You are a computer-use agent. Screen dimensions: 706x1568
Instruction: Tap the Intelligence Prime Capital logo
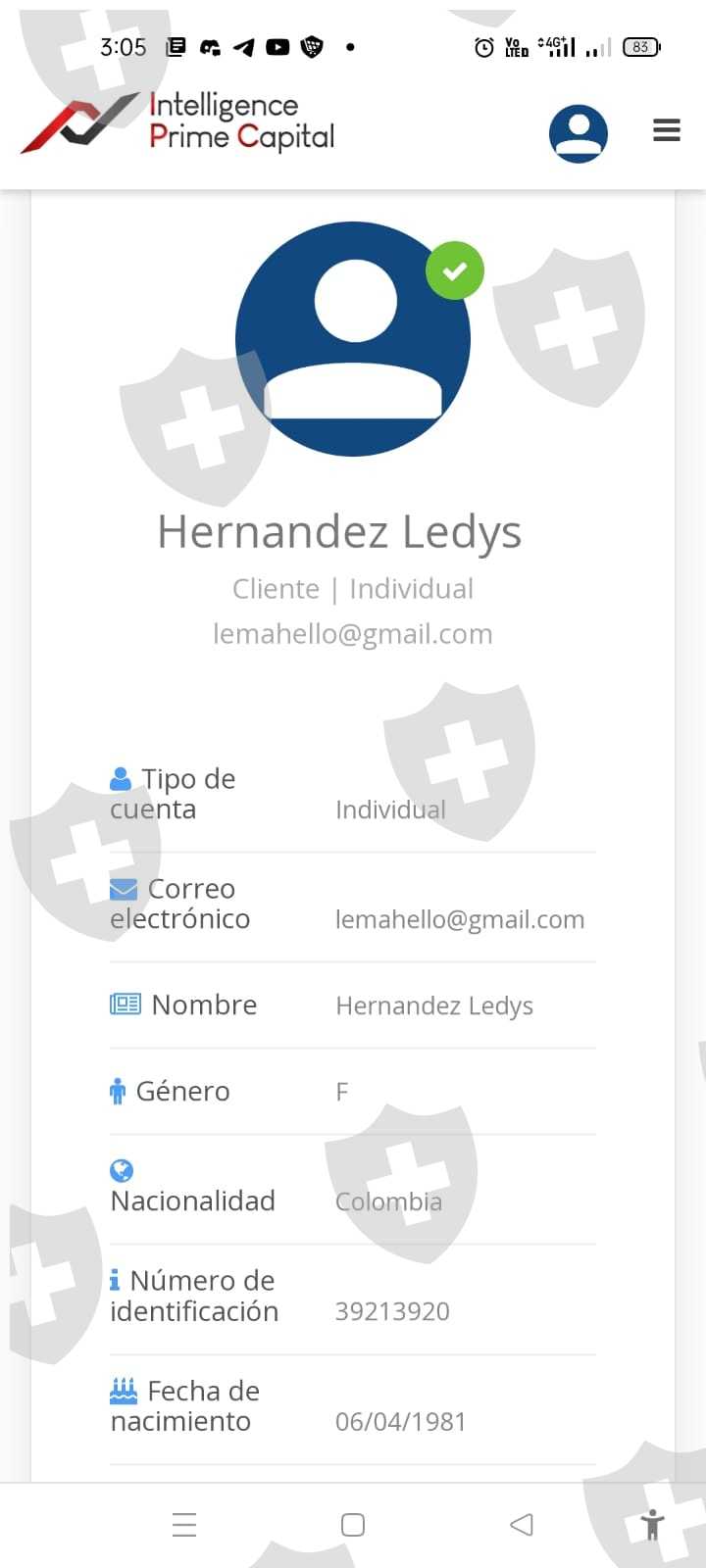(177, 122)
